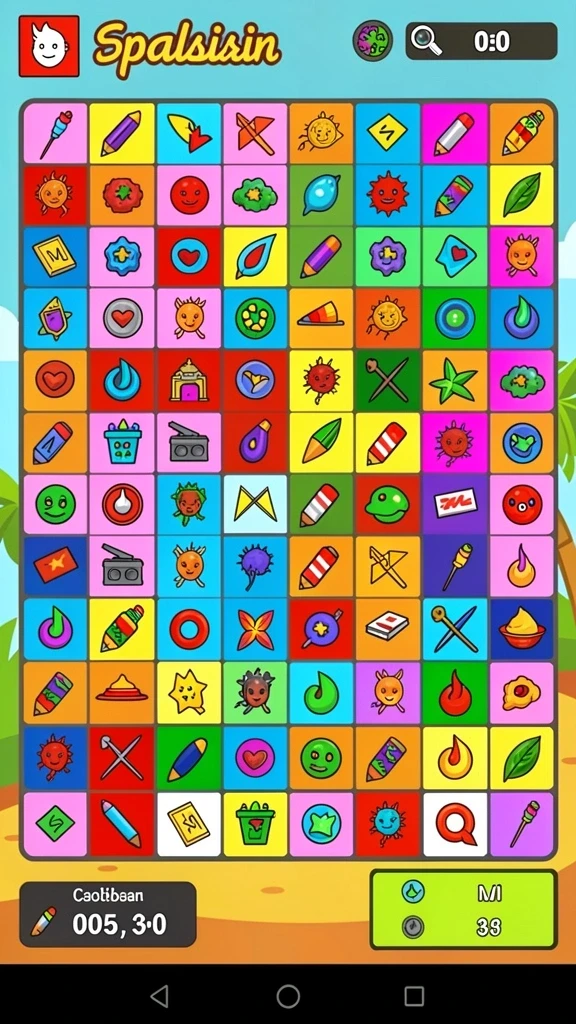This screenshot has width=576, height=1024.
Task: Choose the green basket tile on yellow
Action: 255,824
